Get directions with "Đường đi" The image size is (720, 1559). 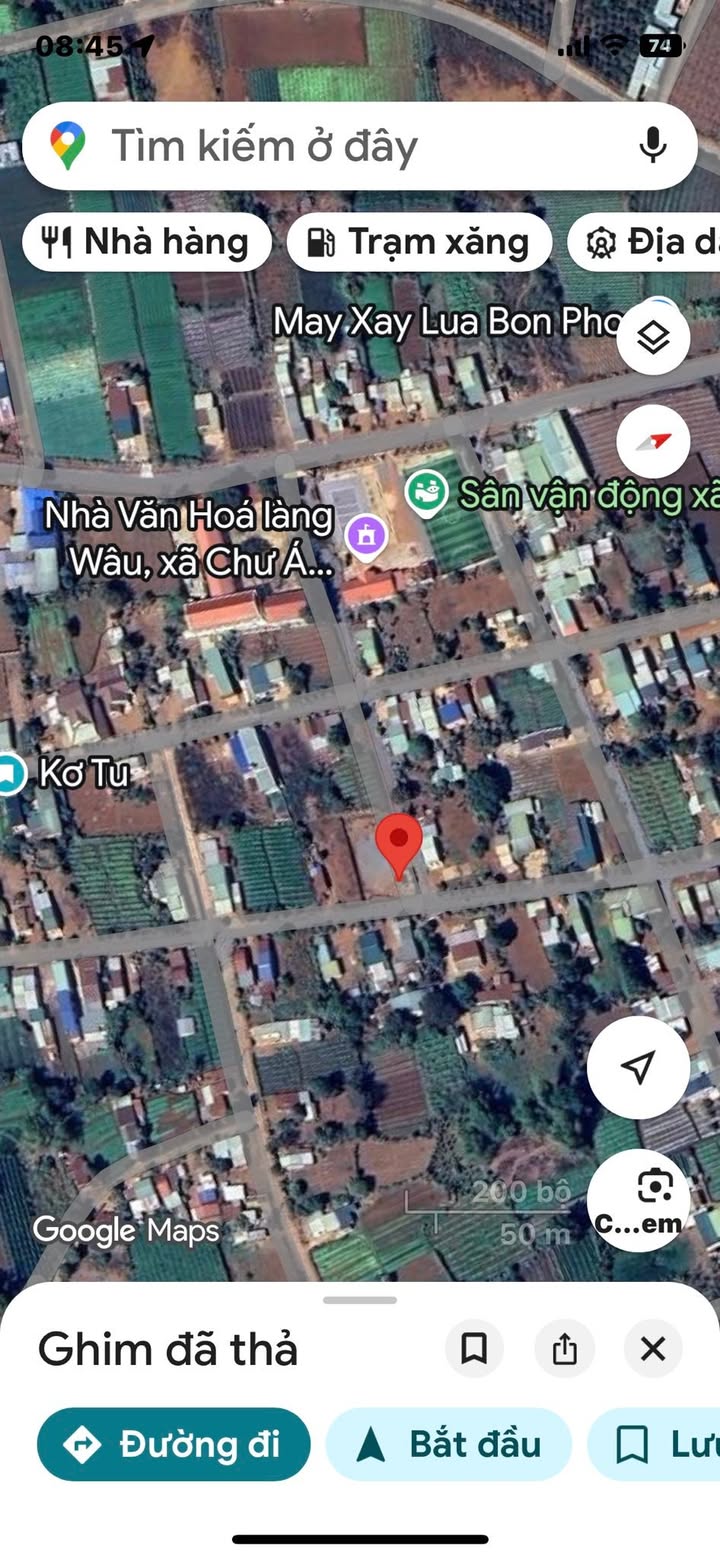pyautogui.click(x=174, y=1444)
